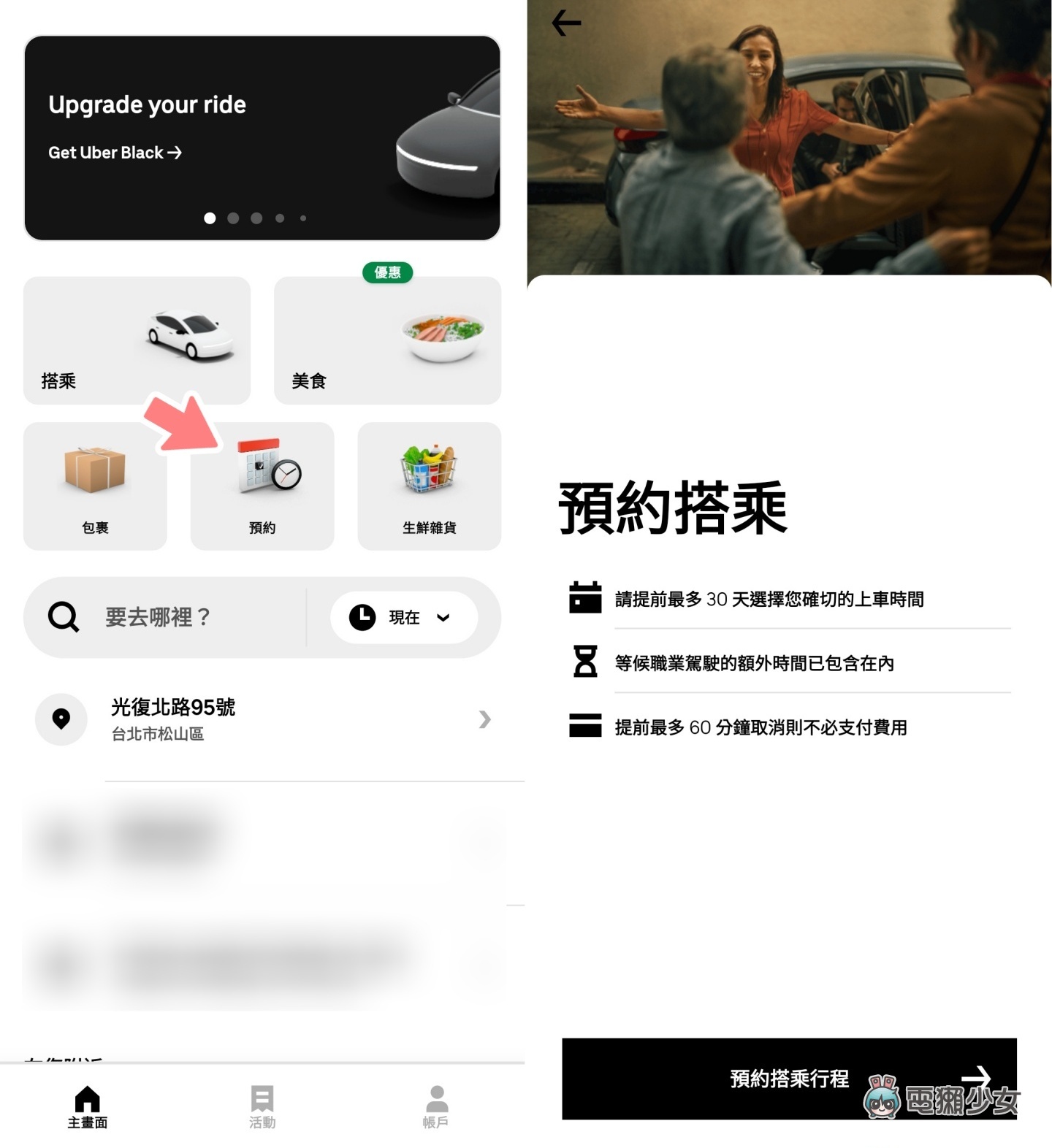Image resolution: width=1052 pixels, height=1148 pixels.
Task: Switch to the 主畫面 tab
Action: (87, 1106)
